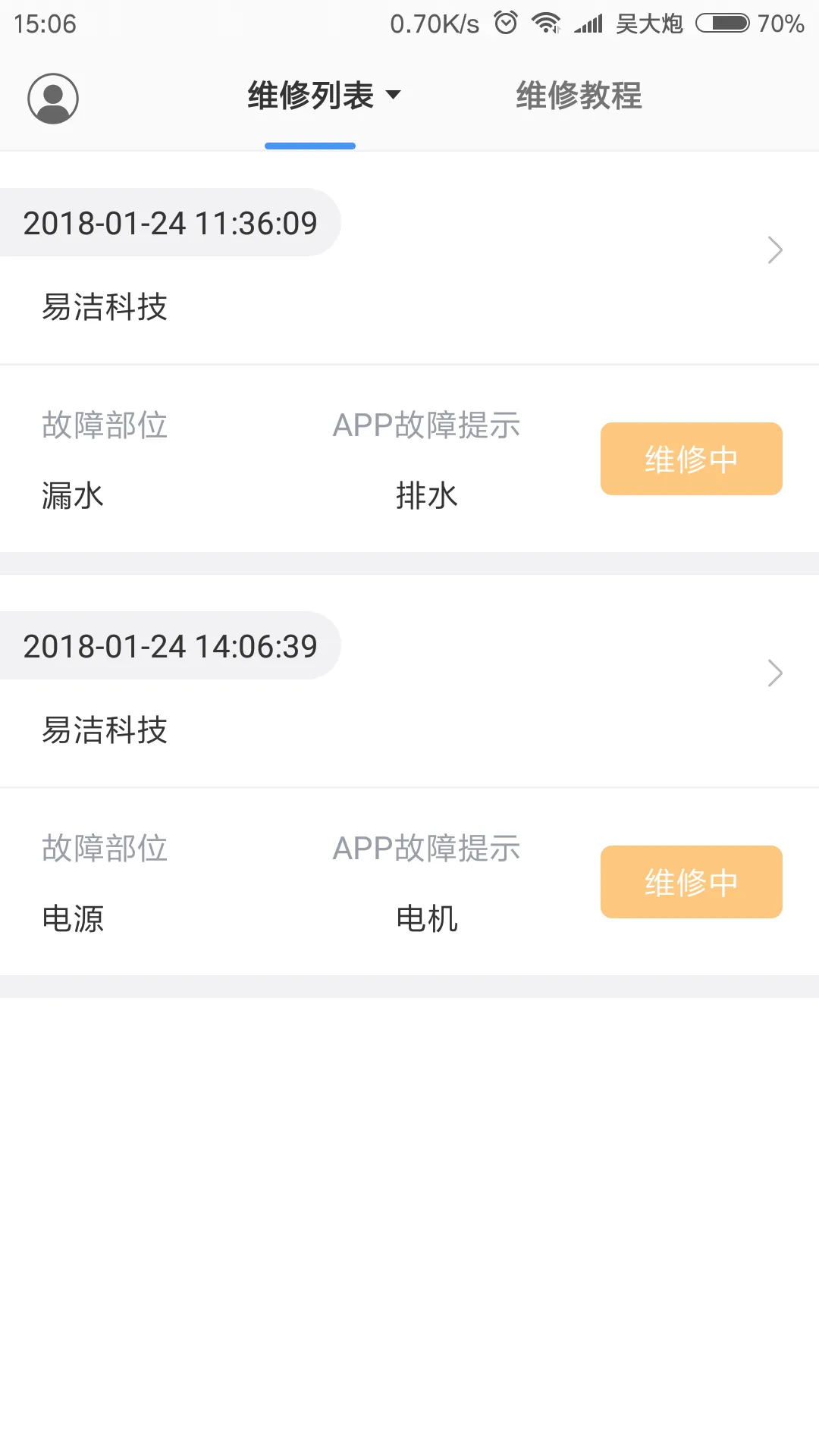This screenshot has height=1456, width=819.
Task: Toggle repair status 维修中 for the 漏水 record
Action: 690,458
